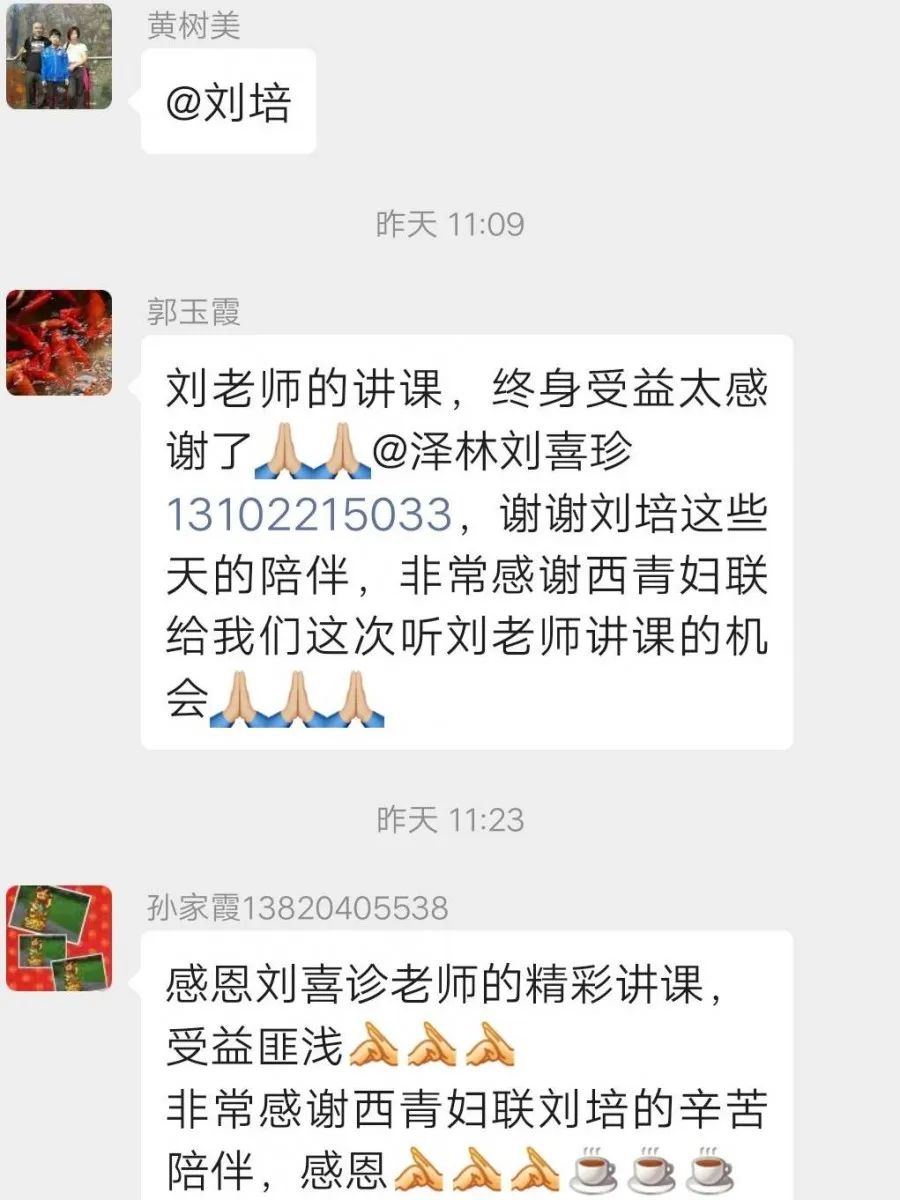Screen dimensions: 900x1200
Task: Open 黄树美's profile avatar
Action: pyautogui.click(x=59, y=56)
